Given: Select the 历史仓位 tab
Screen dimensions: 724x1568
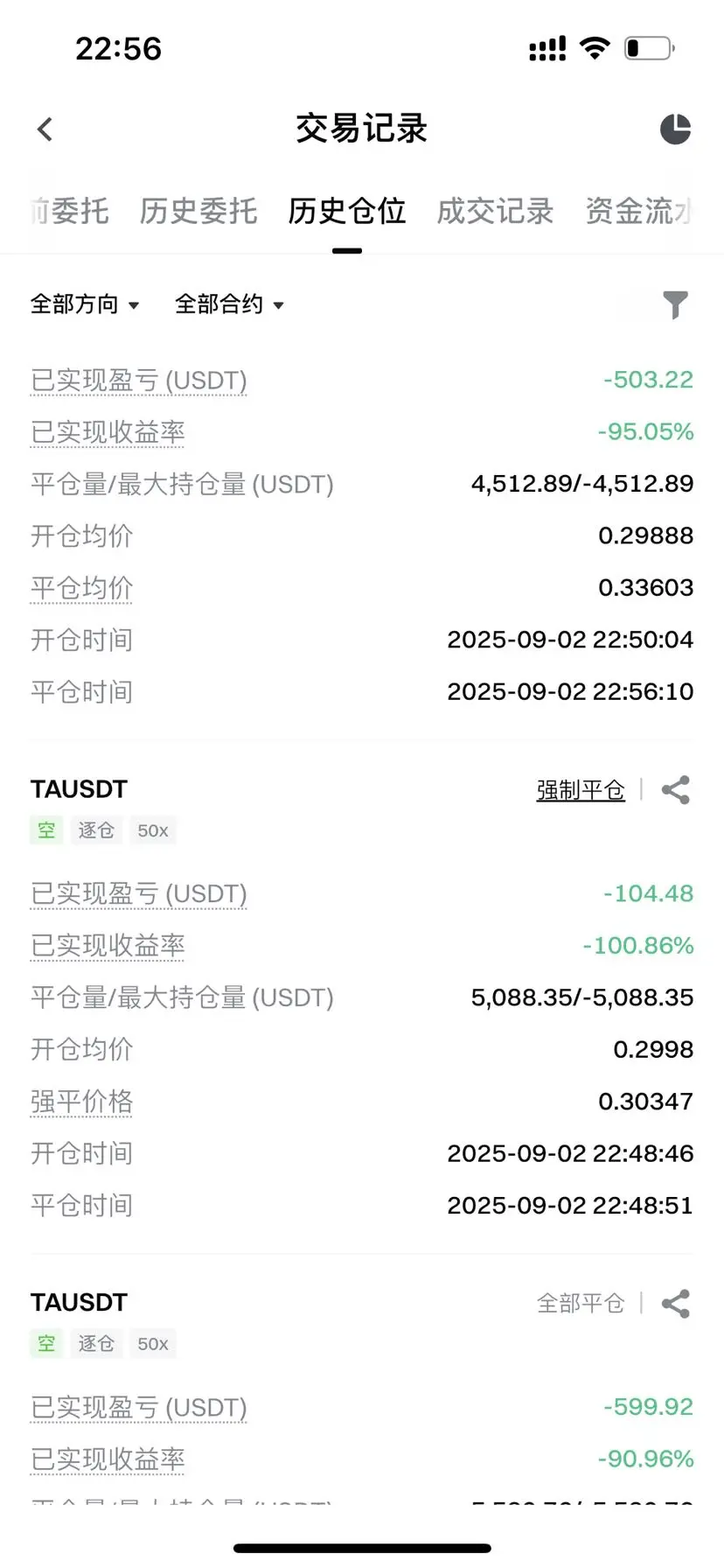Looking at the screenshot, I should pos(347,212).
